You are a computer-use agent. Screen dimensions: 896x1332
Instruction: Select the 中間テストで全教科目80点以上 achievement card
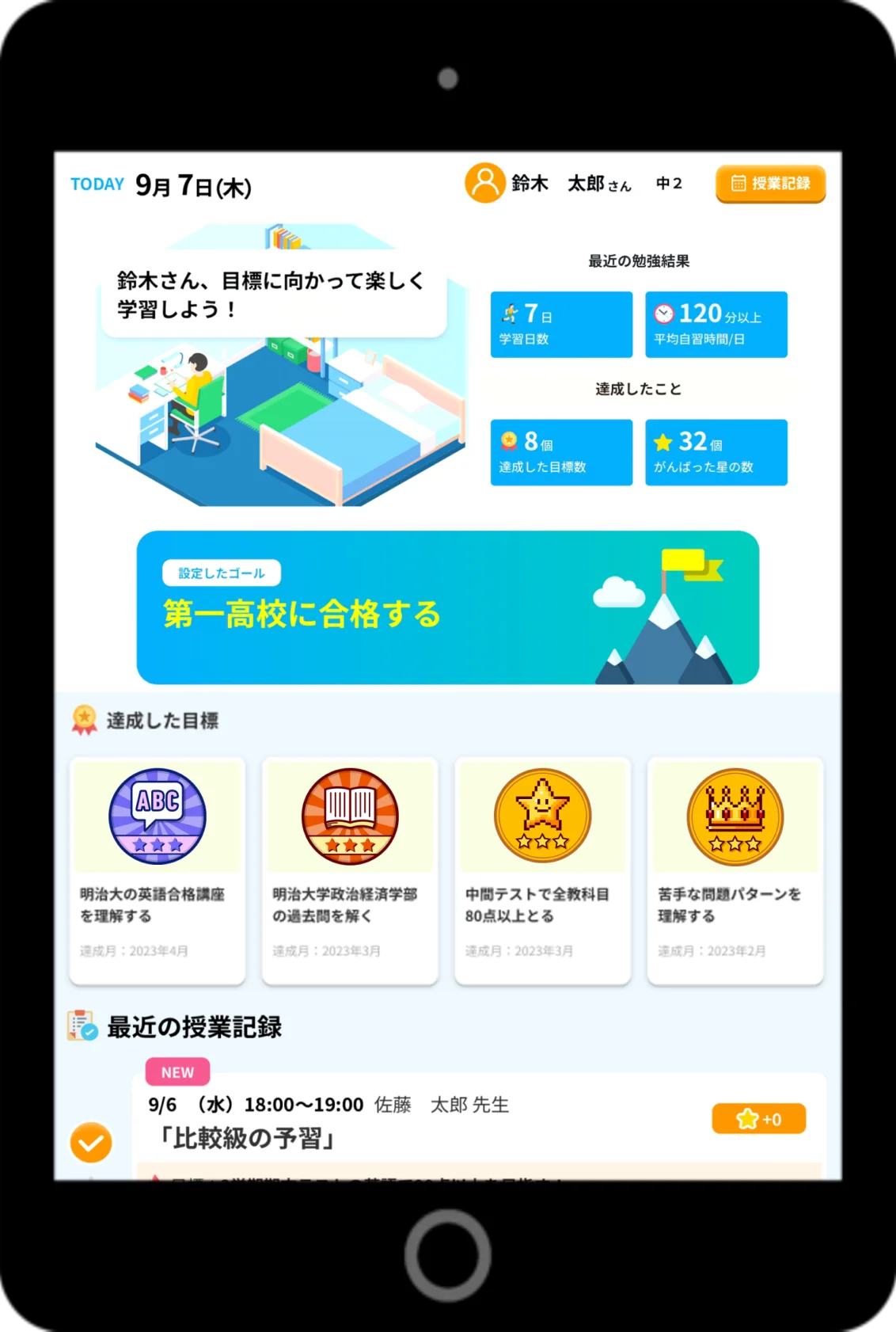click(542, 870)
